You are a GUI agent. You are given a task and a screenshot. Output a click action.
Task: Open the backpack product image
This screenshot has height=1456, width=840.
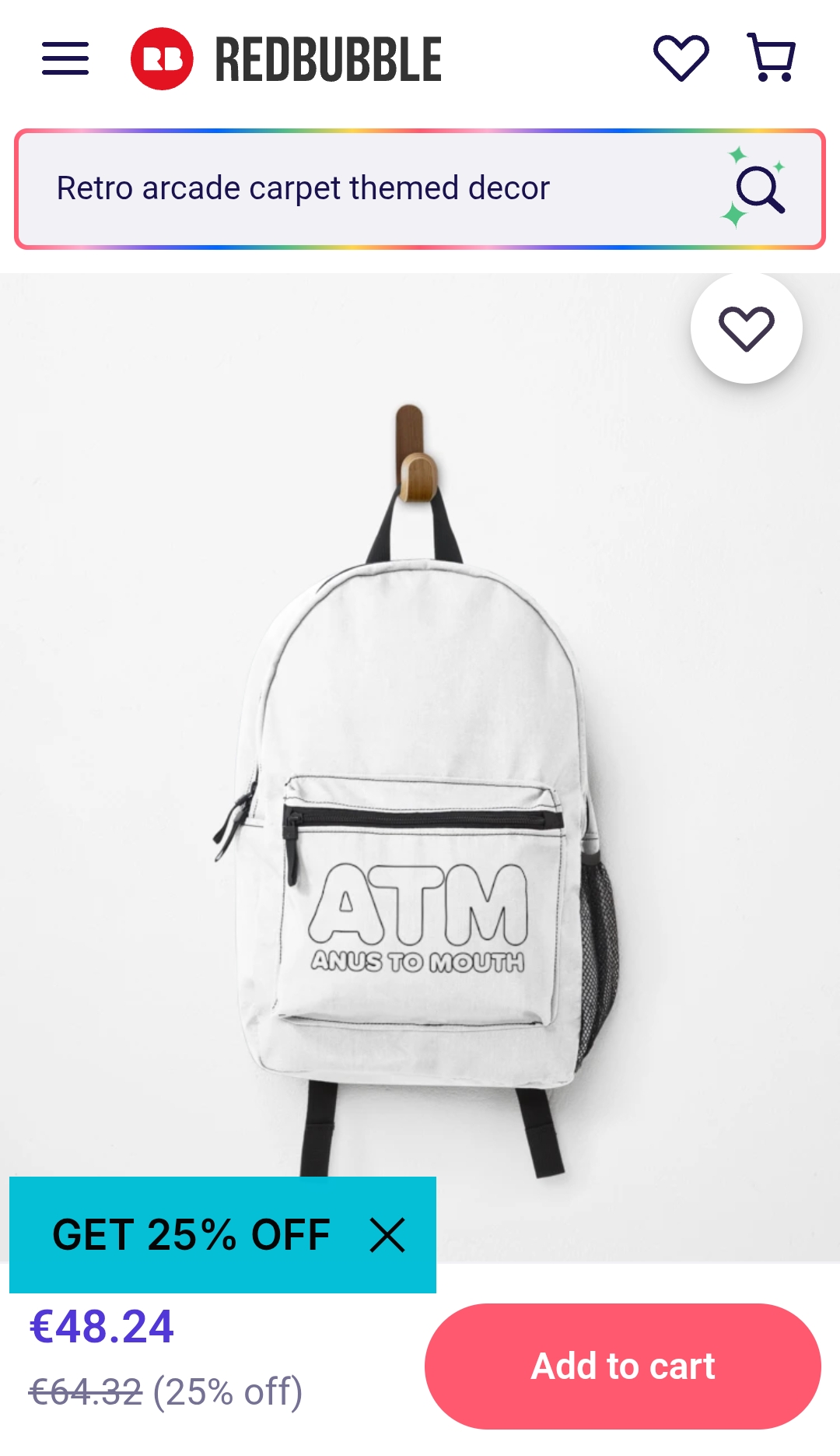coord(420,778)
